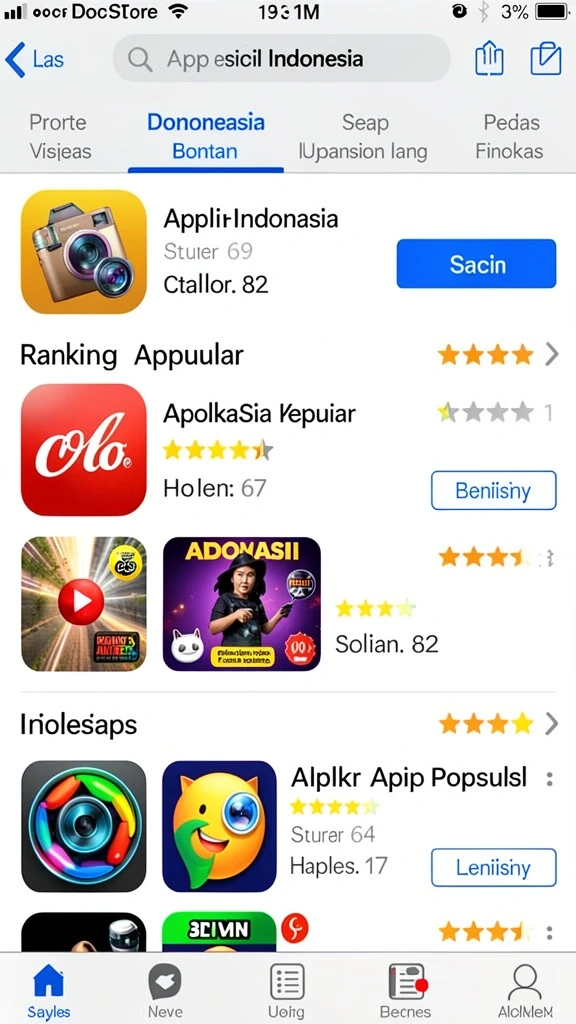
Task: Open the red Olo app icon
Action: pos(84,450)
